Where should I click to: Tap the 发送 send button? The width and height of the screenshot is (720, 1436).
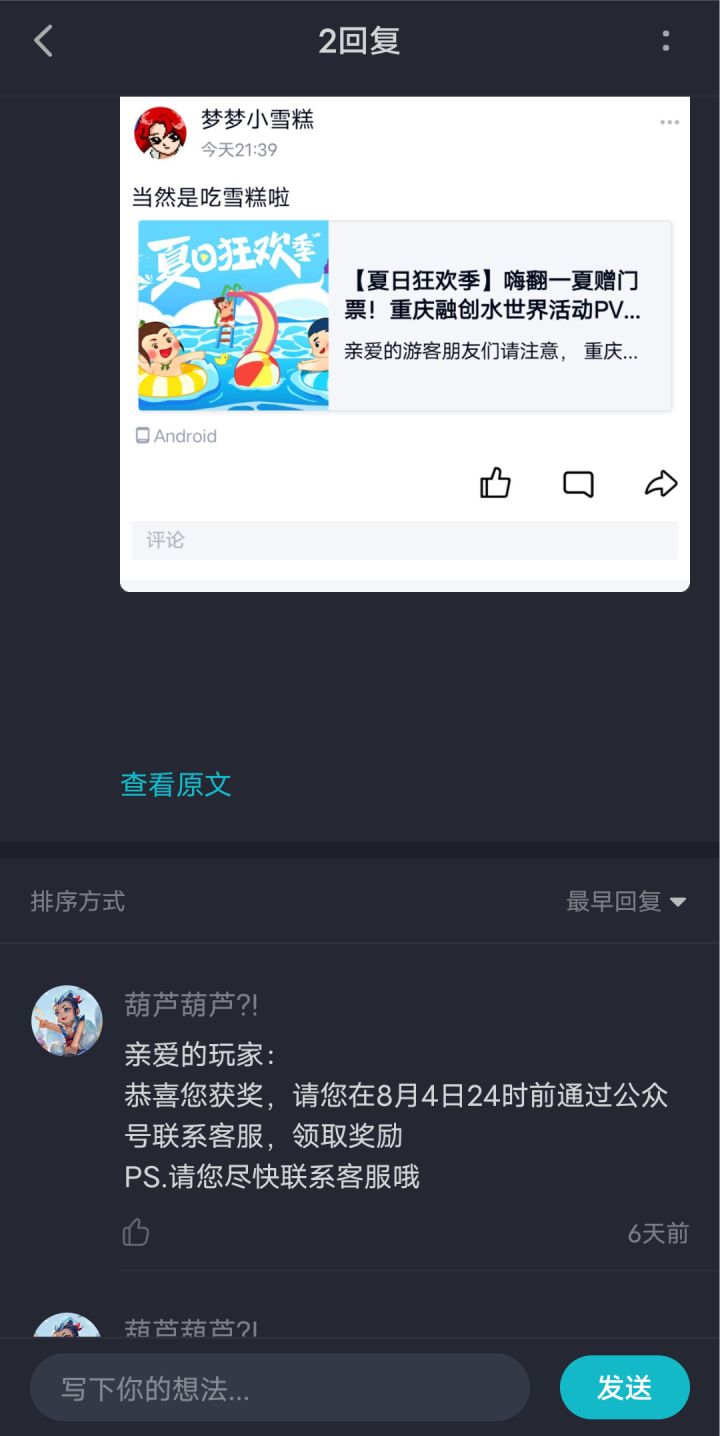point(625,1388)
